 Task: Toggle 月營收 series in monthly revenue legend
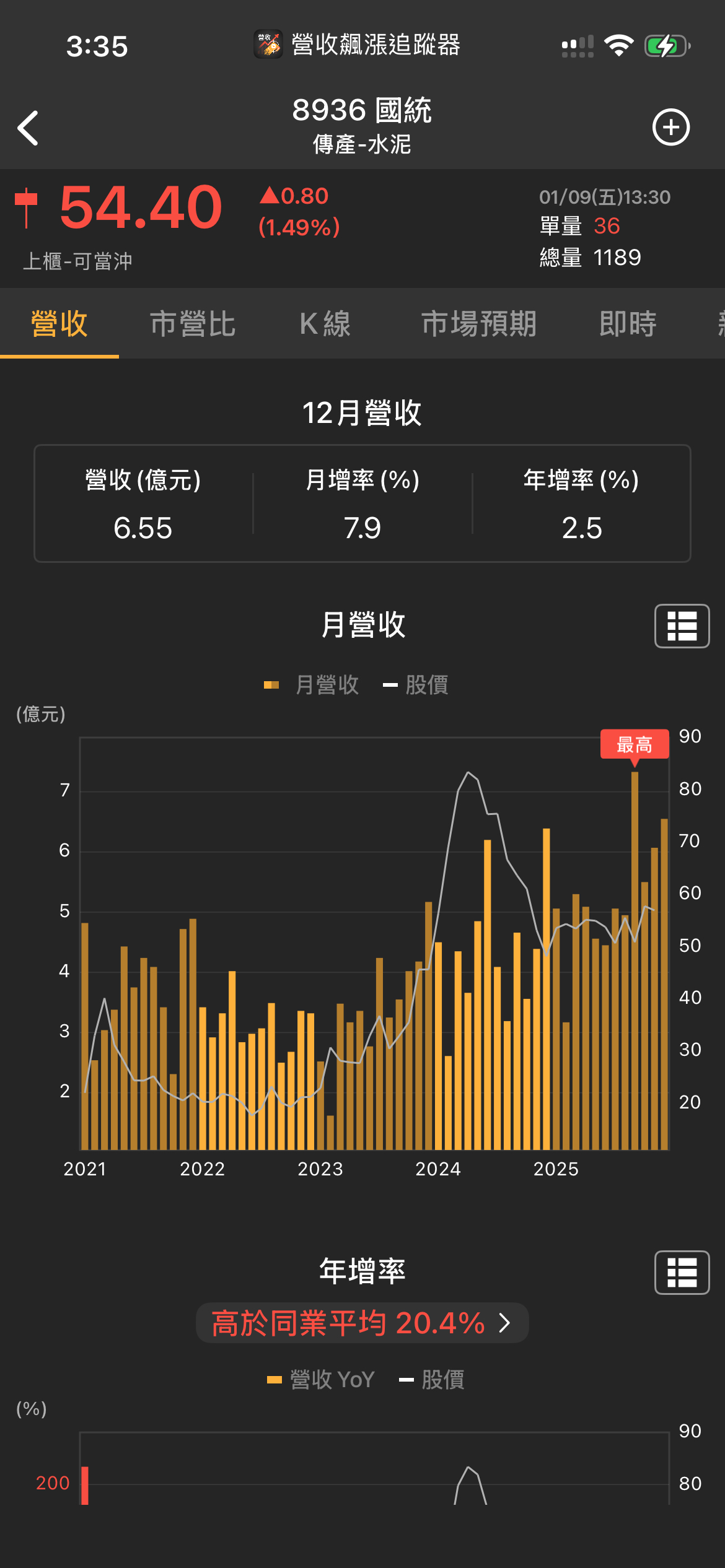[x=312, y=685]
